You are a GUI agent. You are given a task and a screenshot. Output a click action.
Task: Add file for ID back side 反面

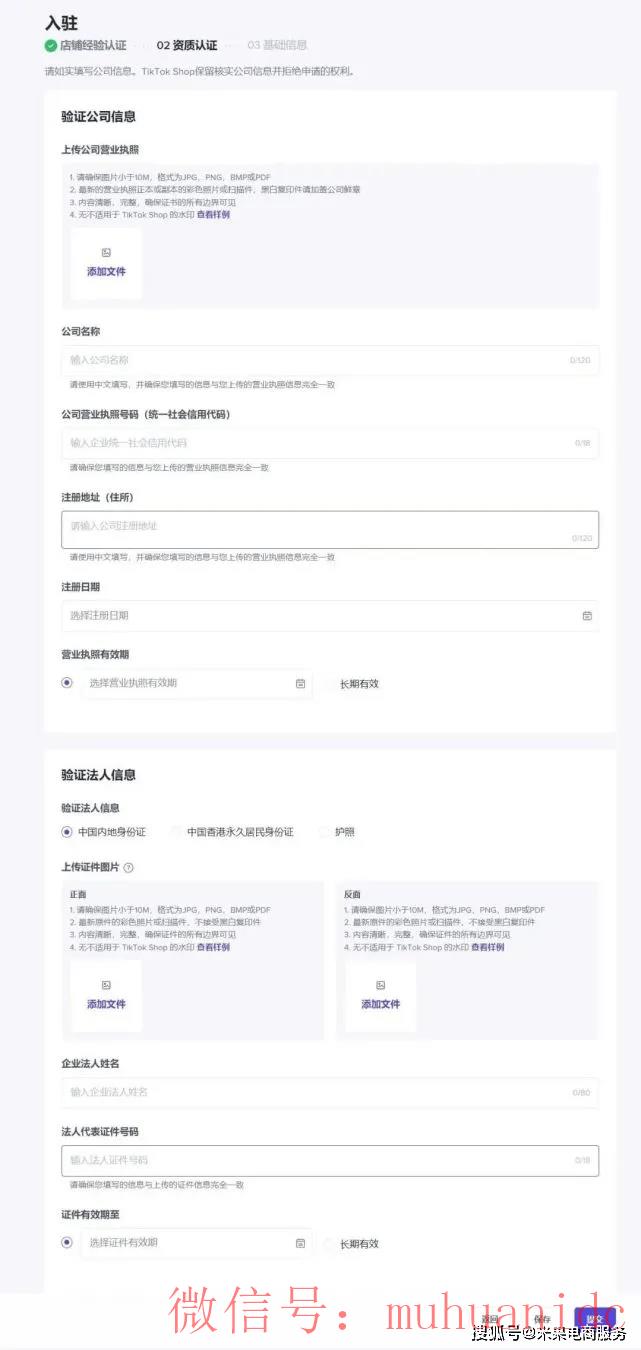(x=380, y=996)
